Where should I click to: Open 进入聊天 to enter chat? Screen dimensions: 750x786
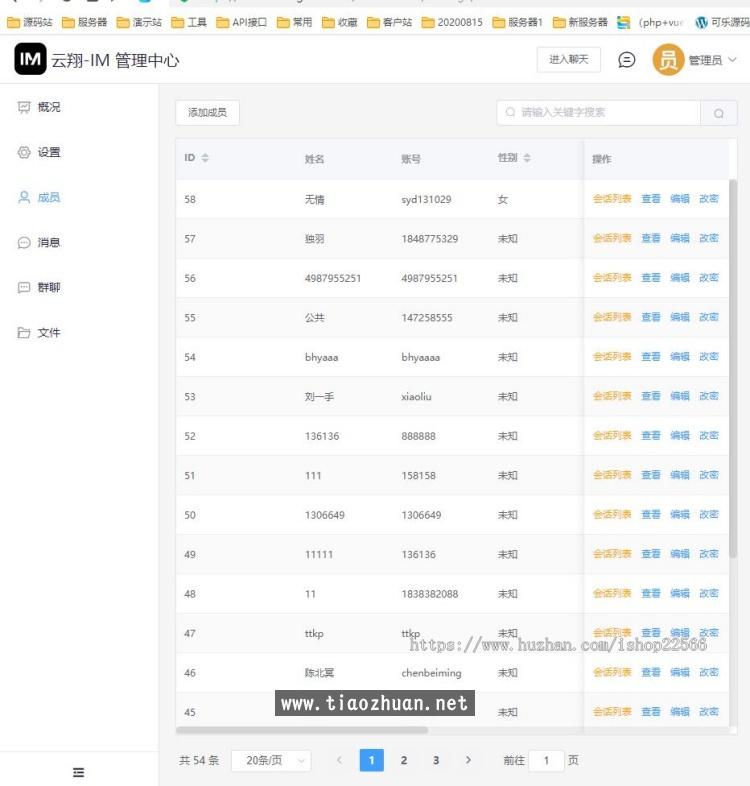tap(569, 60)
